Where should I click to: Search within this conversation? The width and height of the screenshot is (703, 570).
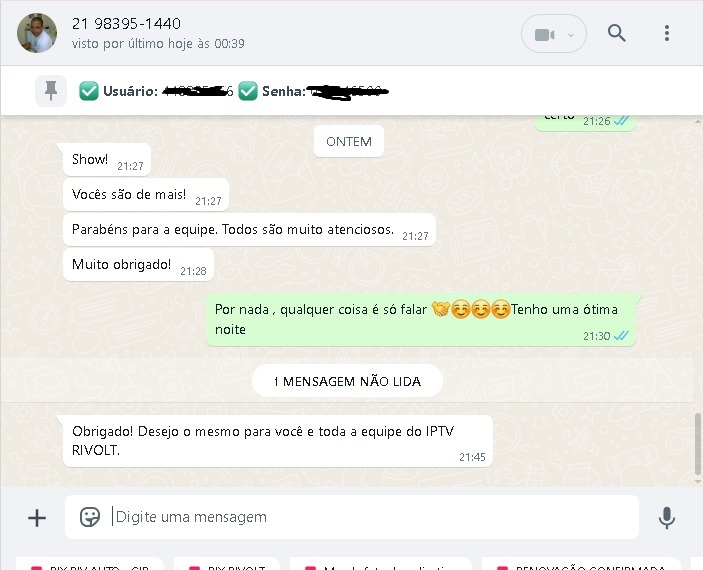click(617, 34)
